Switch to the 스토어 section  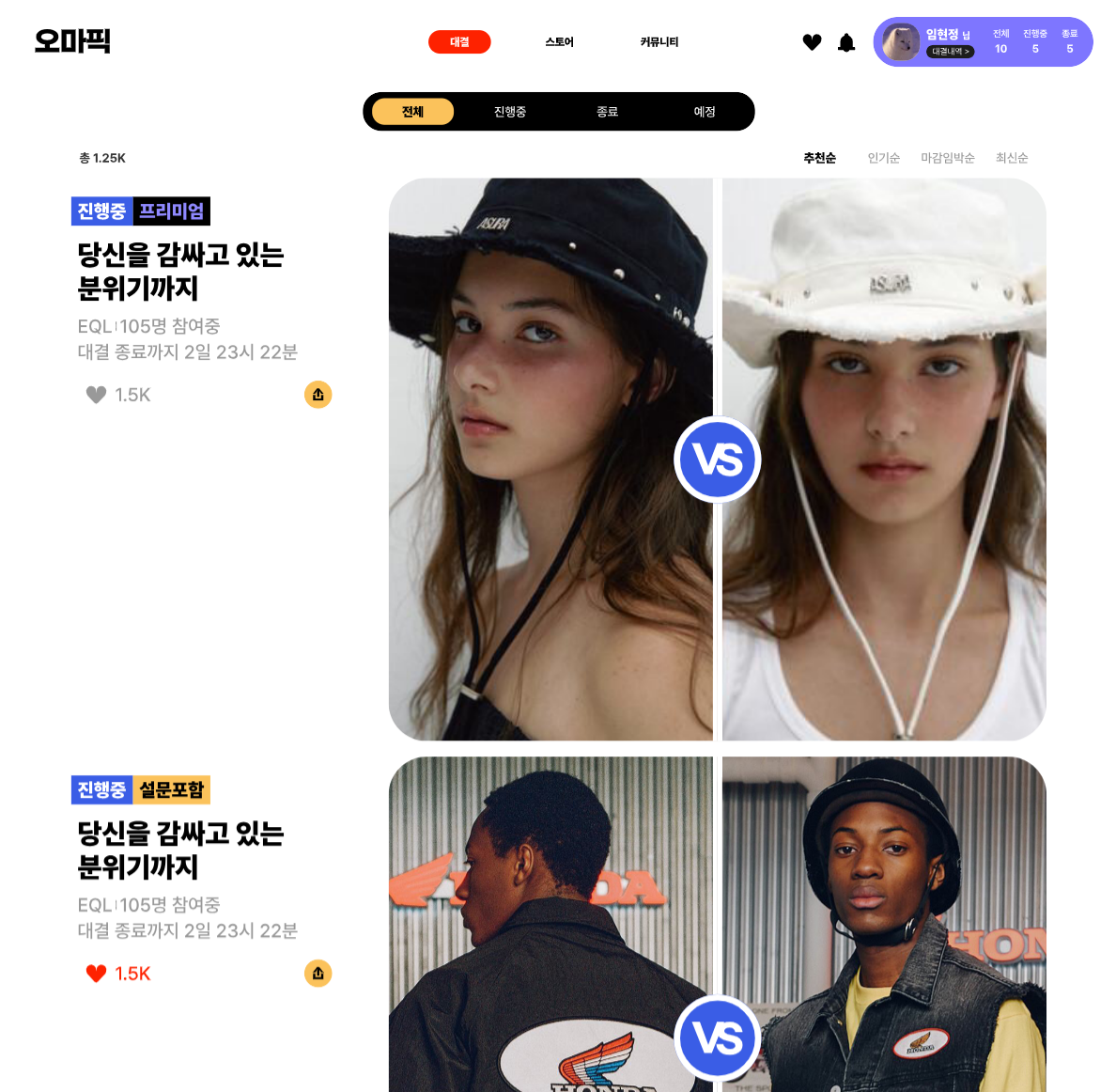559,42
